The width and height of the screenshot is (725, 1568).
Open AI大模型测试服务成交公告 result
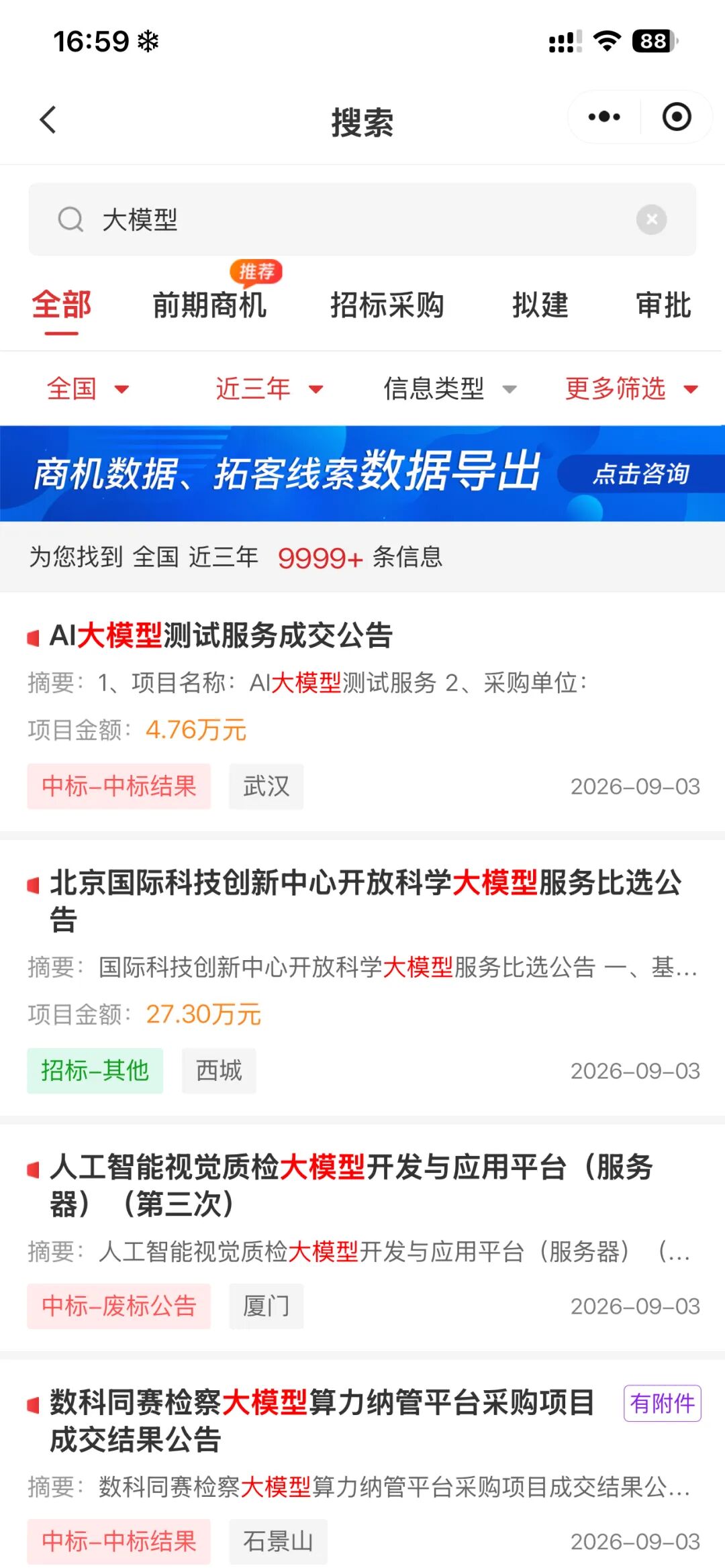point(362,712)
